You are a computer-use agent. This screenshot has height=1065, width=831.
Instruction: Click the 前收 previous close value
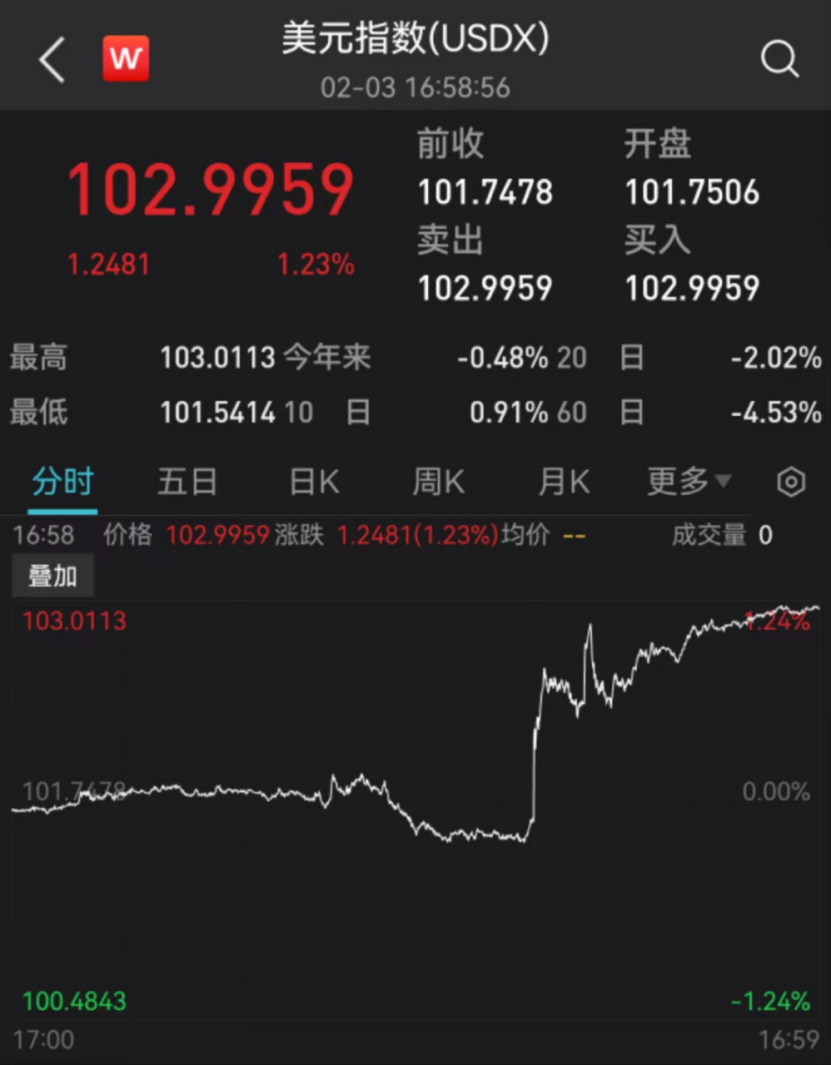coord(487,190)
